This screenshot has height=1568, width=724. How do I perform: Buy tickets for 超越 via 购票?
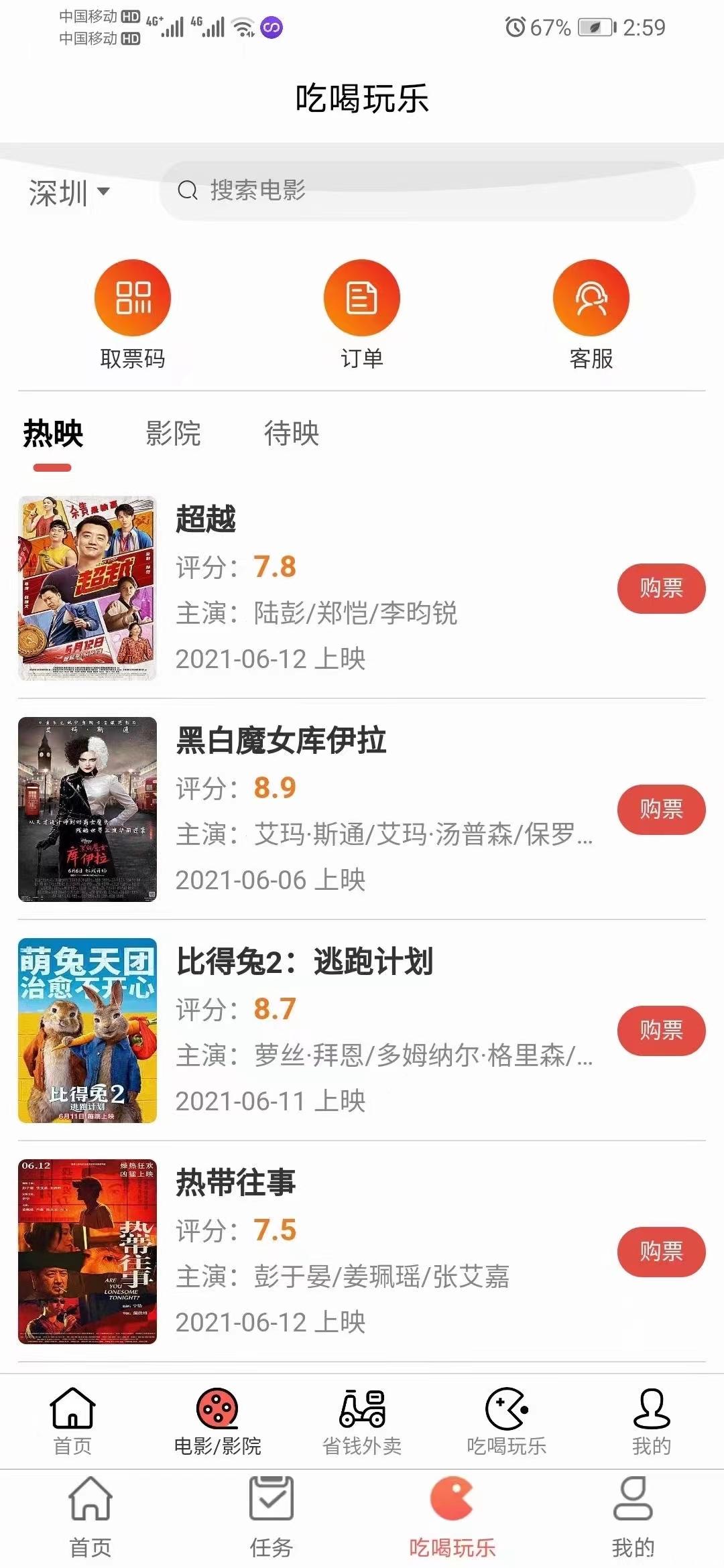point(661,589)
